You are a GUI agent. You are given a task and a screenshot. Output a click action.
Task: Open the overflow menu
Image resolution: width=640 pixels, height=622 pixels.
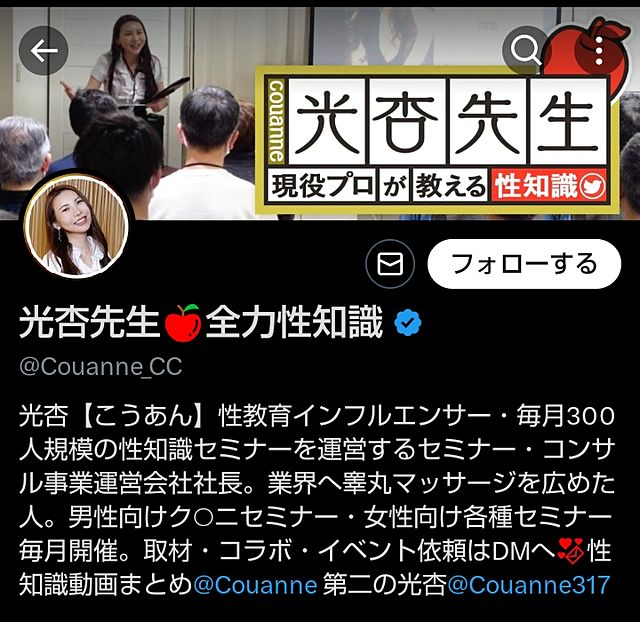pyautogui.click(x=598, y=52)
